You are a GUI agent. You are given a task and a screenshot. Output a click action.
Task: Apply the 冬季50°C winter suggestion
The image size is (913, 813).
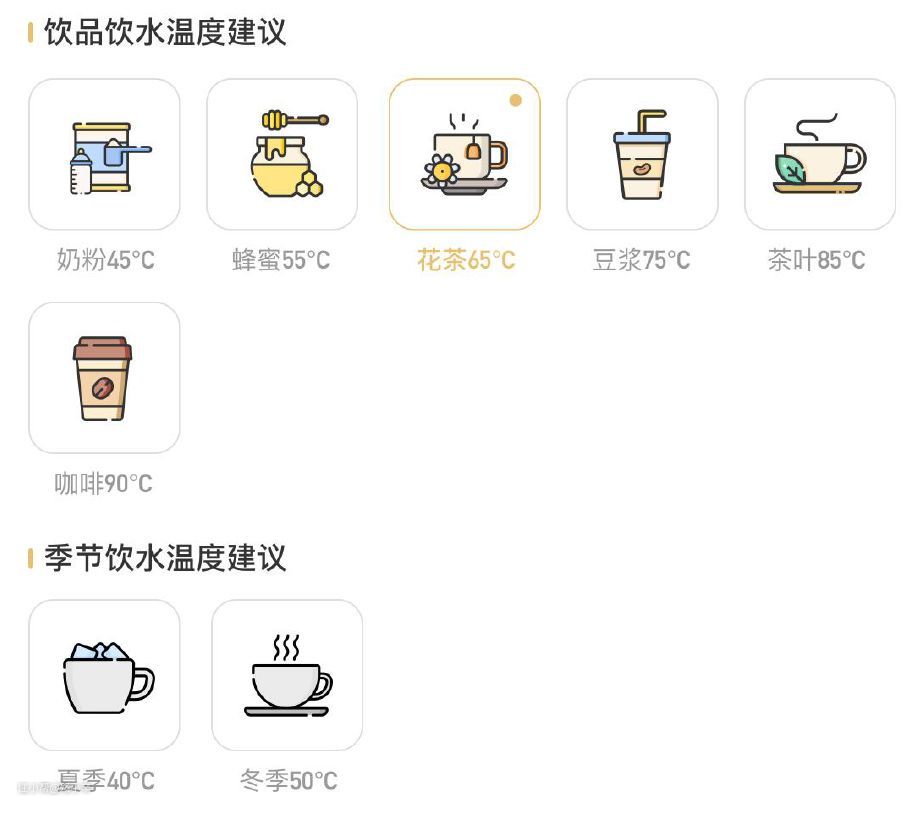287,675
